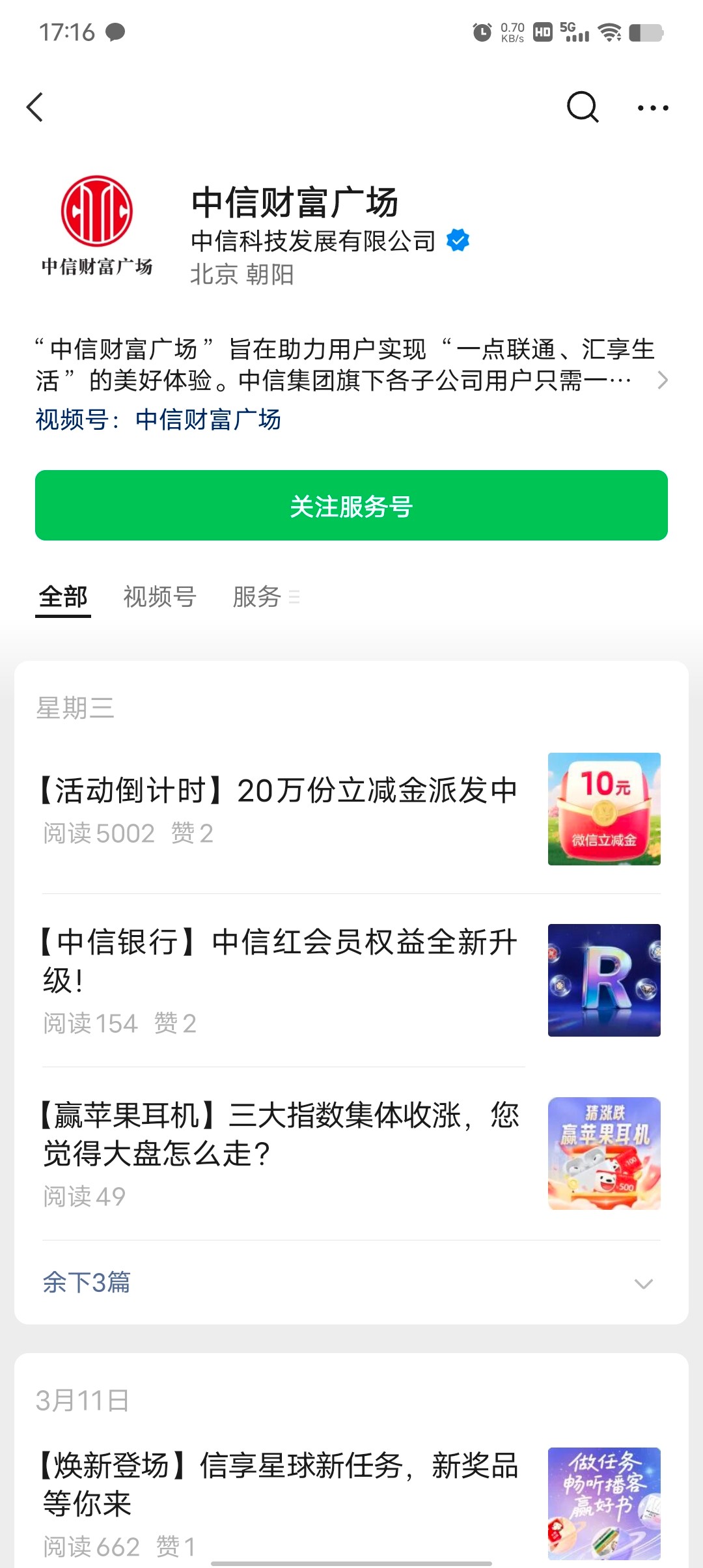Expand the full account description
The width and height of the screenshot is (703, 1568).
point(662,380)
